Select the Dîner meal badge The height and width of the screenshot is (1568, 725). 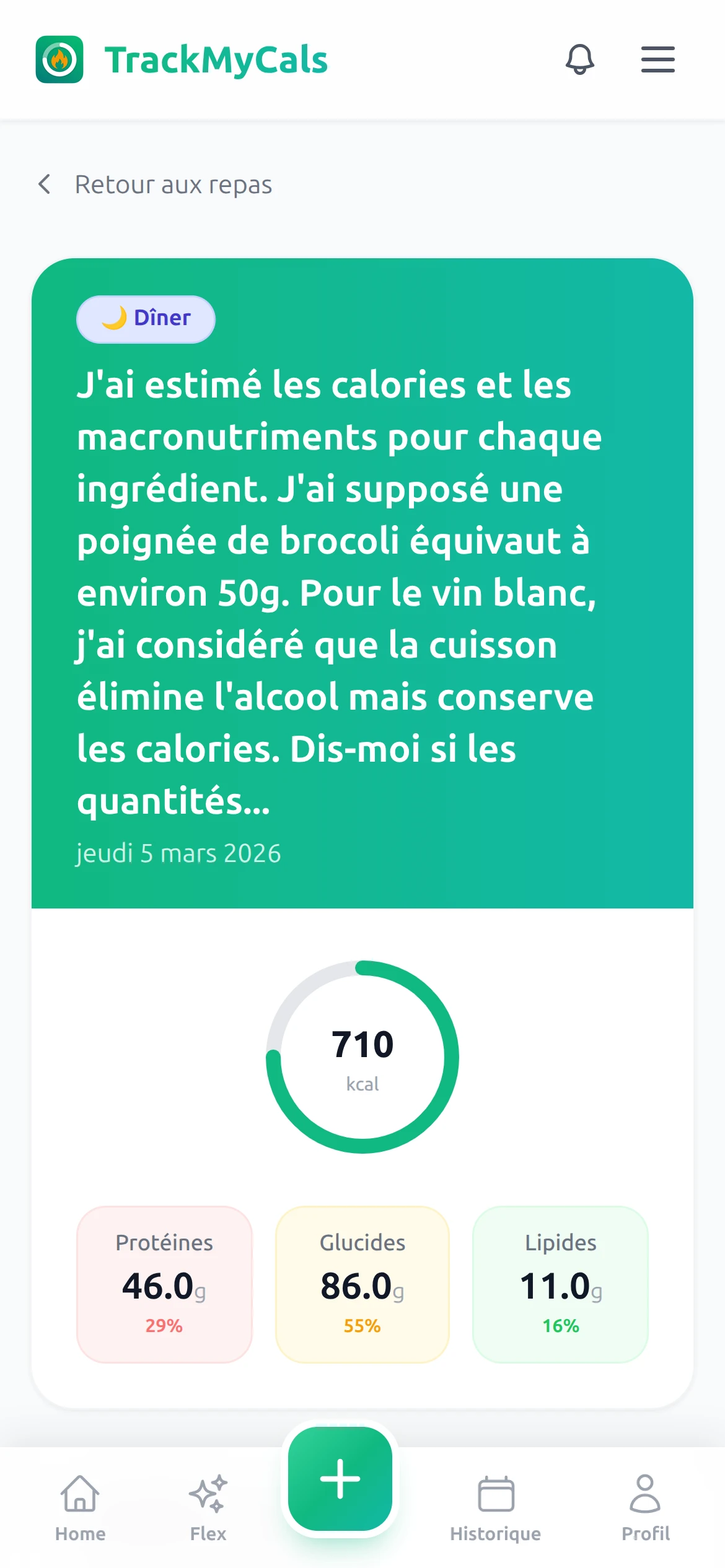click(144, 318)
